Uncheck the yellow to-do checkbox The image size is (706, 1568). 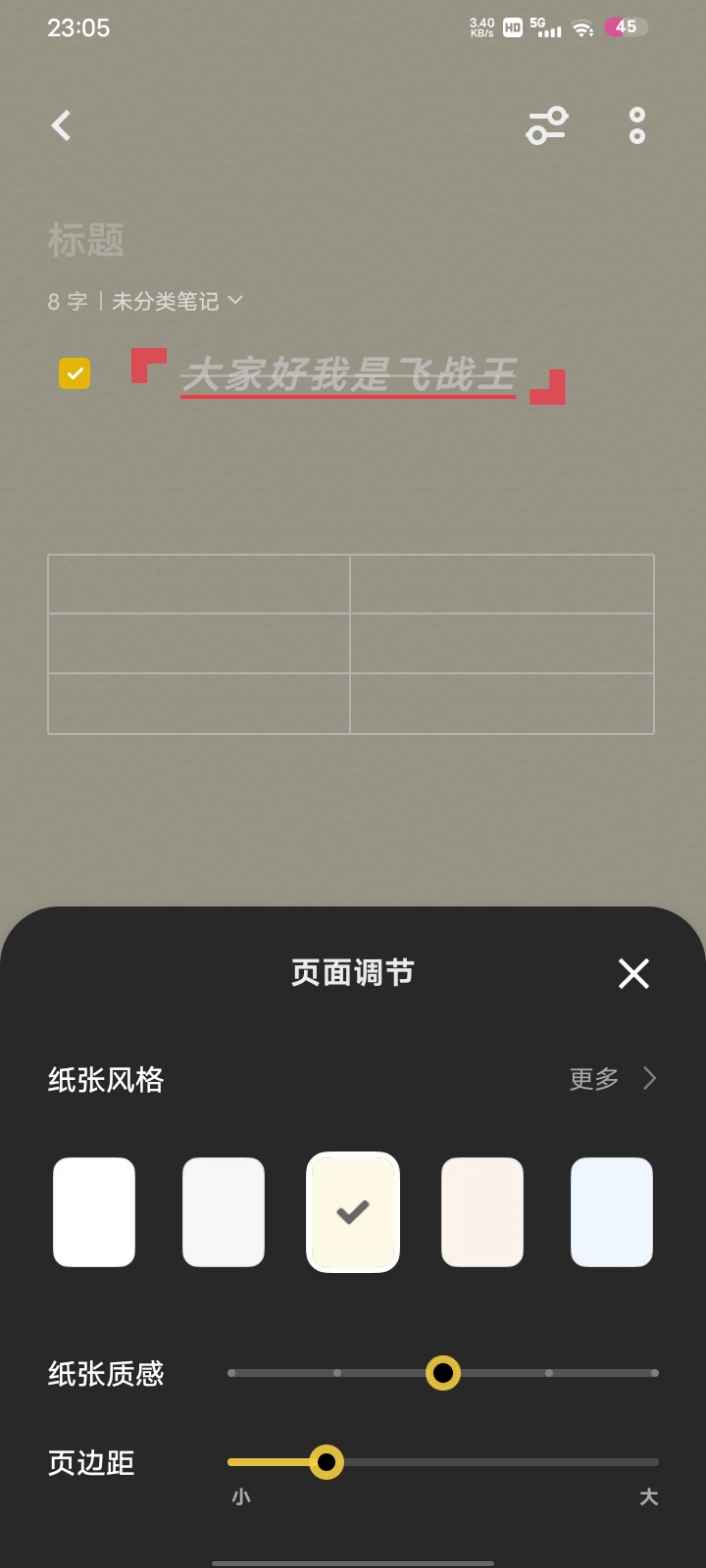(x=75, y=373)
